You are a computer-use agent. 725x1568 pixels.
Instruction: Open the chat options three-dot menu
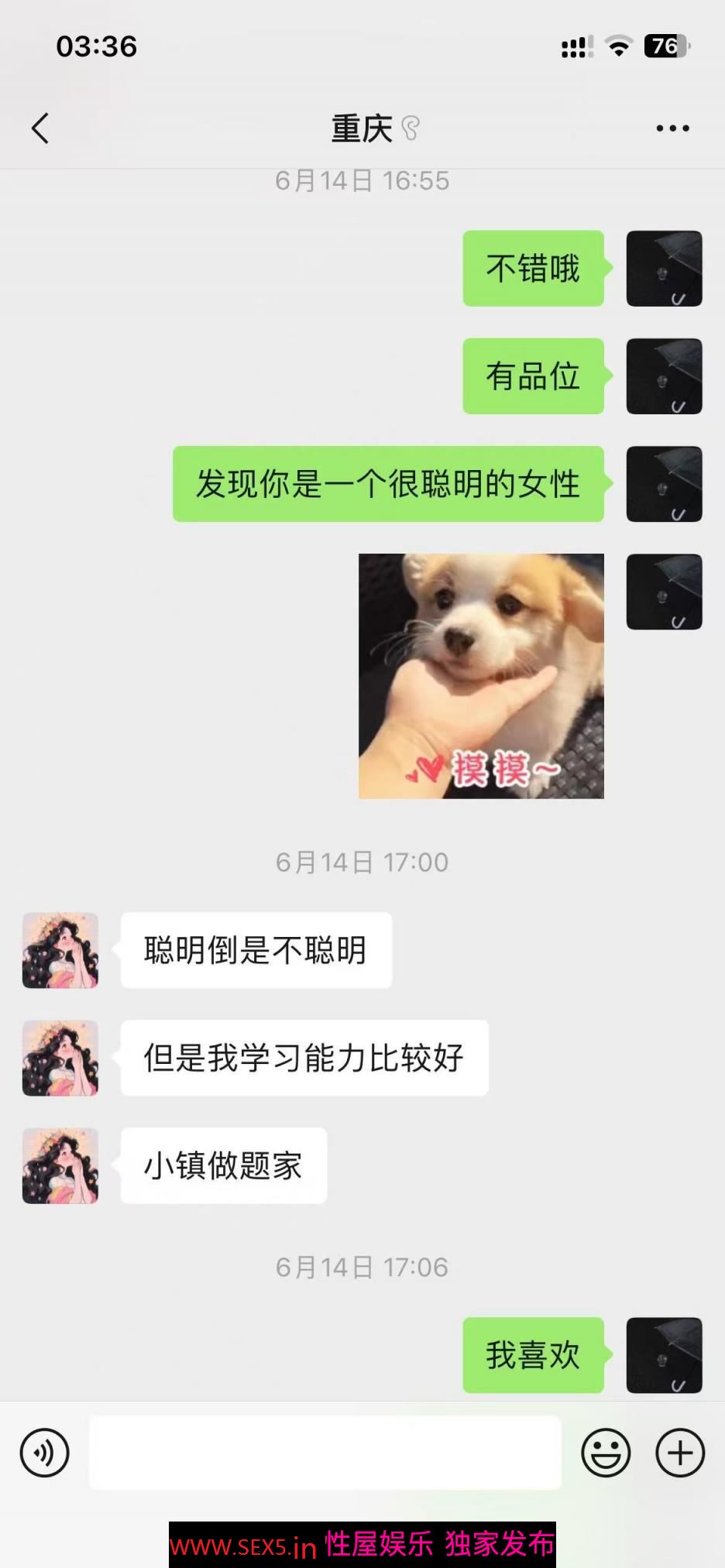point(672,129)
